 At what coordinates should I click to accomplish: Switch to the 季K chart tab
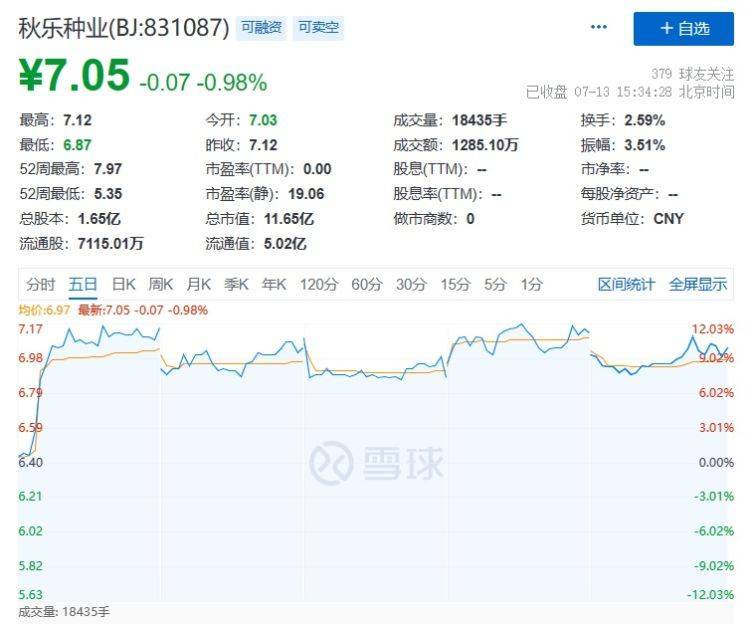(x=236, y=285)
